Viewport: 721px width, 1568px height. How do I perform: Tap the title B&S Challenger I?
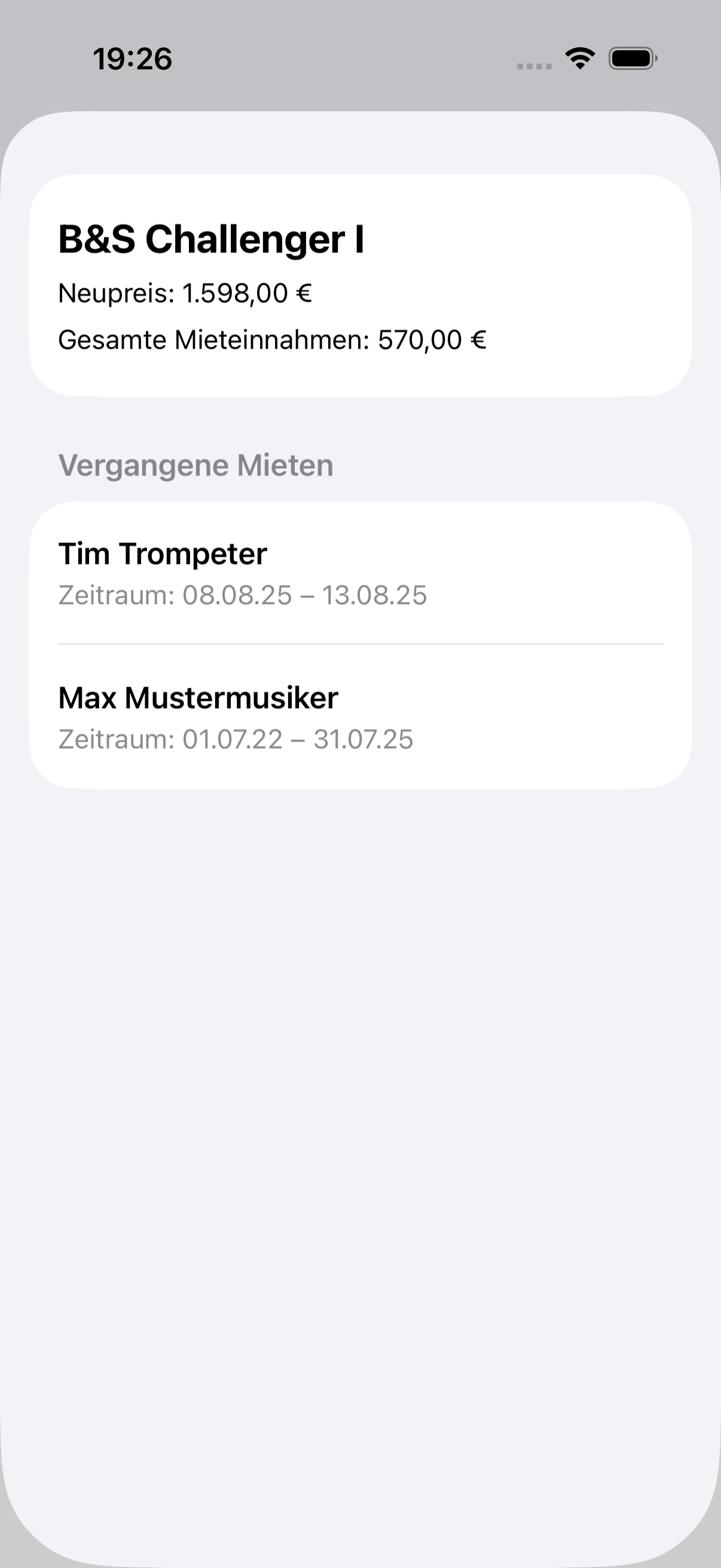[x=212, y=240]
